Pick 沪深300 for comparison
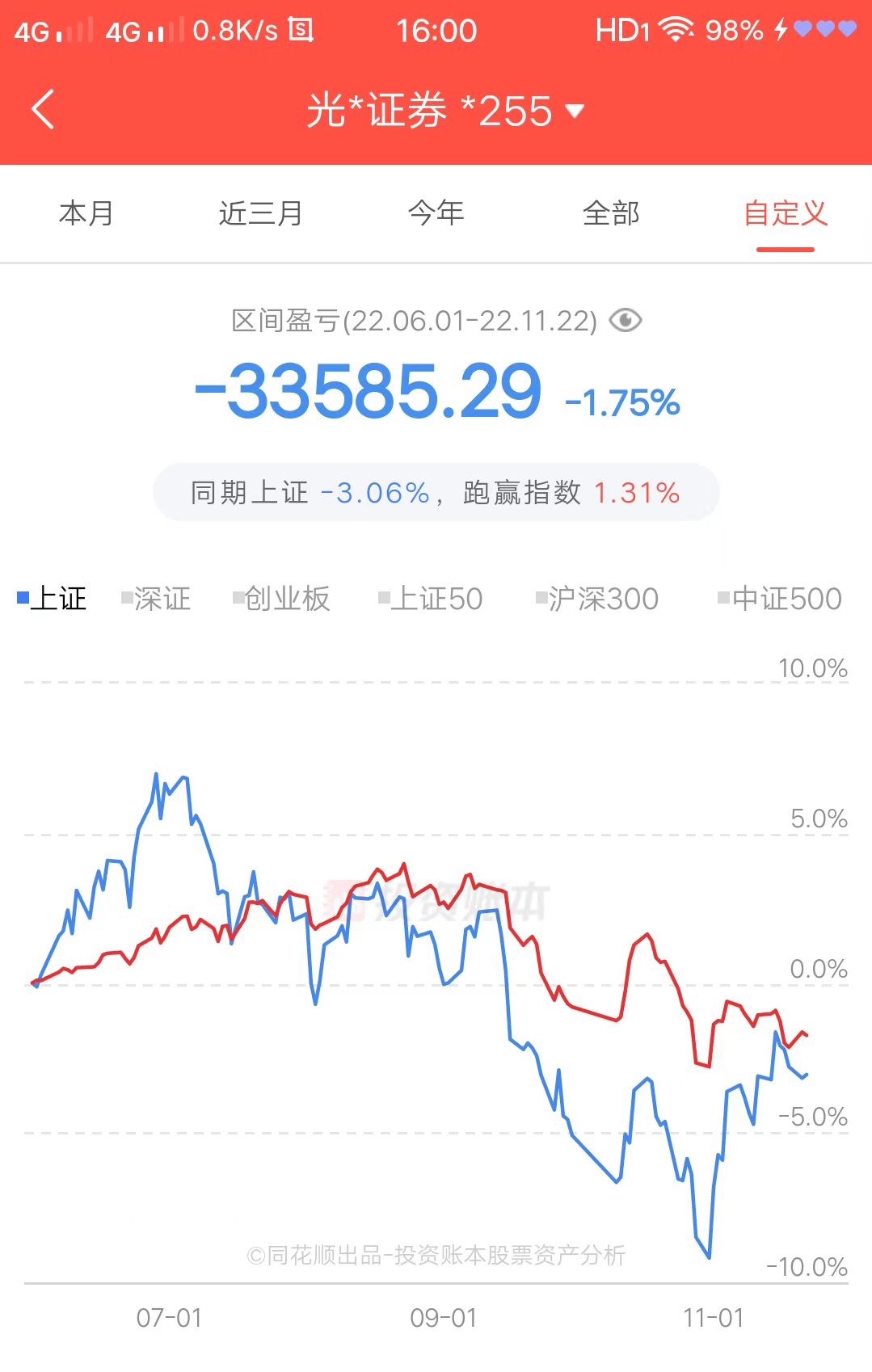872x1372 pixels. tap(597, 599)
